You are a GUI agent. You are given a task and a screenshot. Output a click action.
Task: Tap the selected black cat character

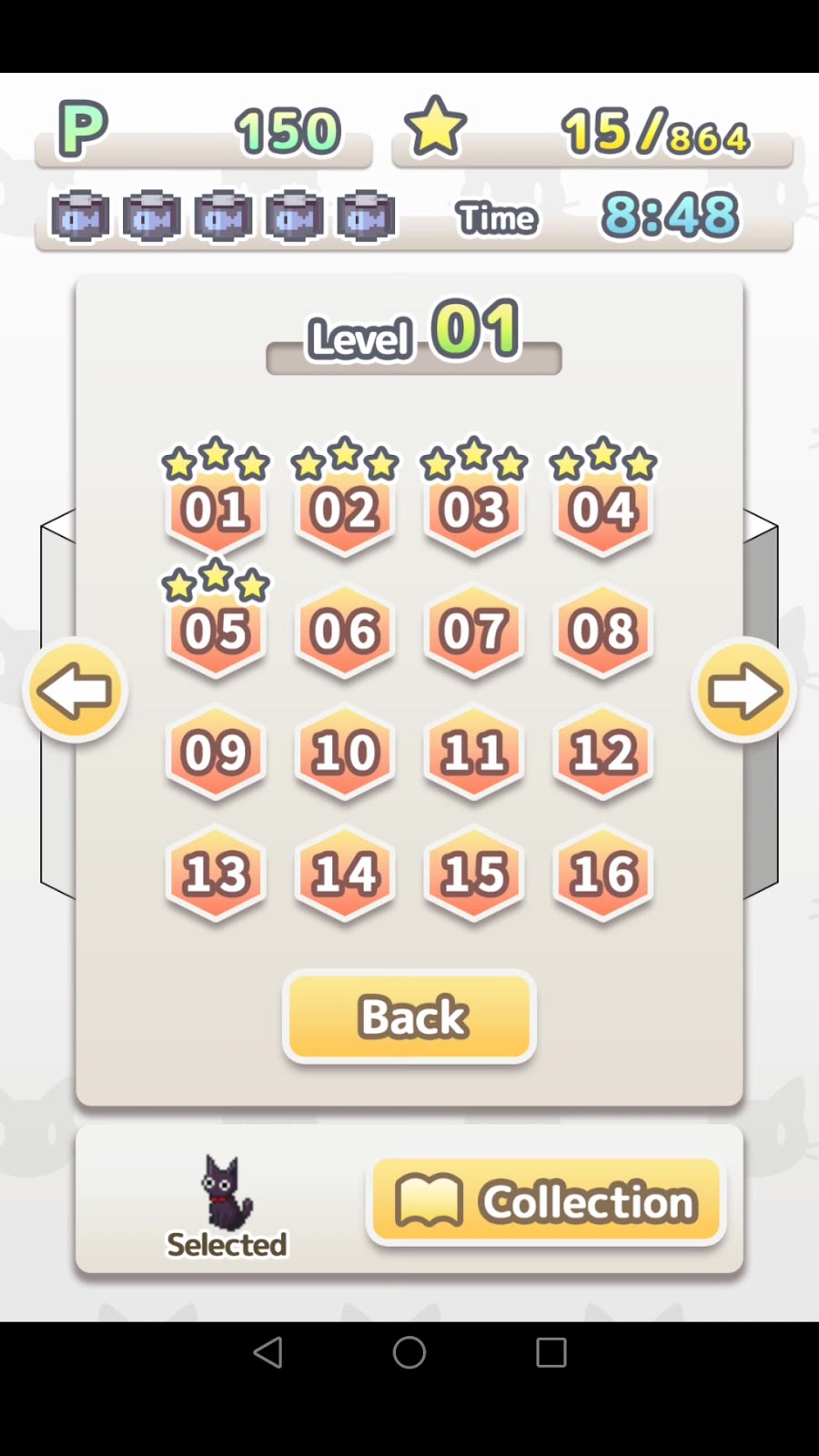(226, 1194)
